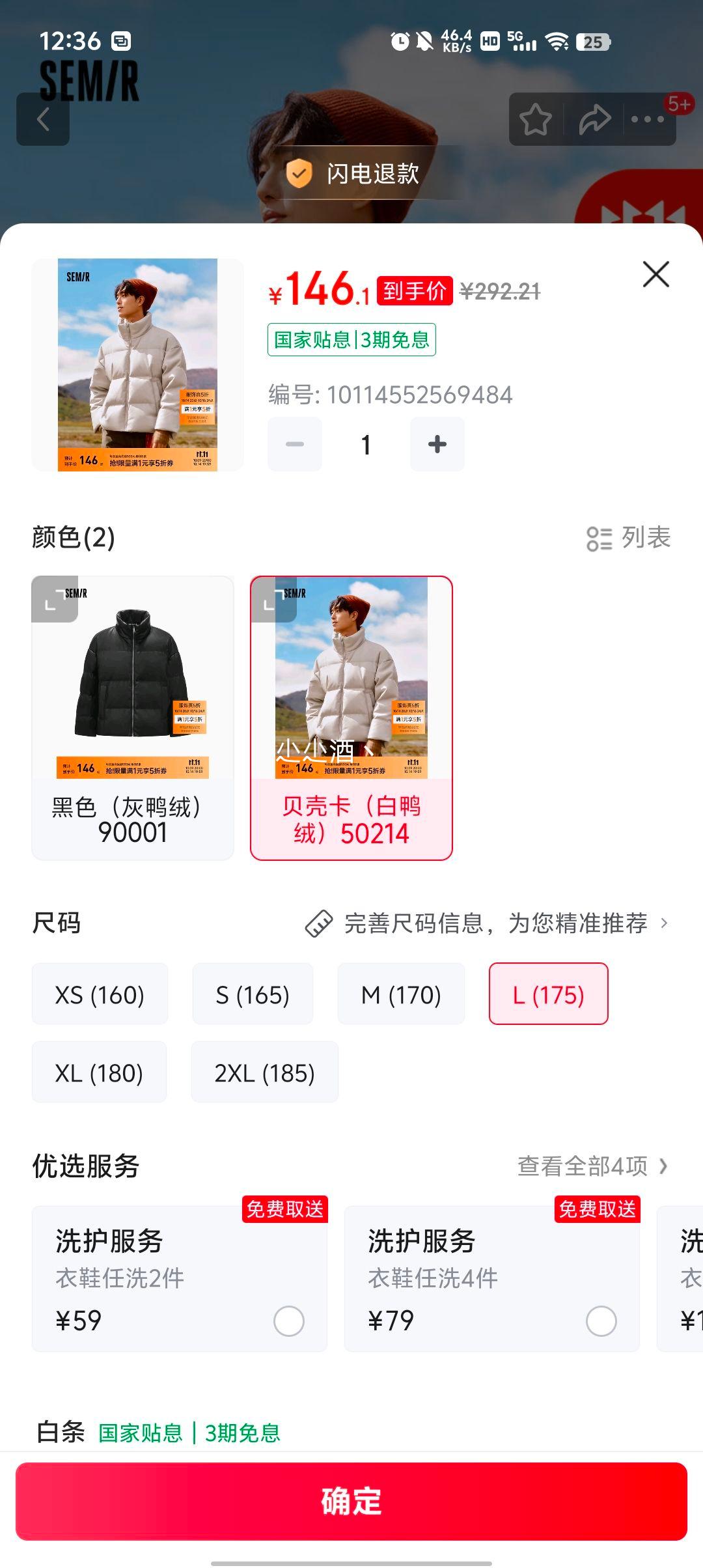Pick size XS (160)

tap(100, 994)
